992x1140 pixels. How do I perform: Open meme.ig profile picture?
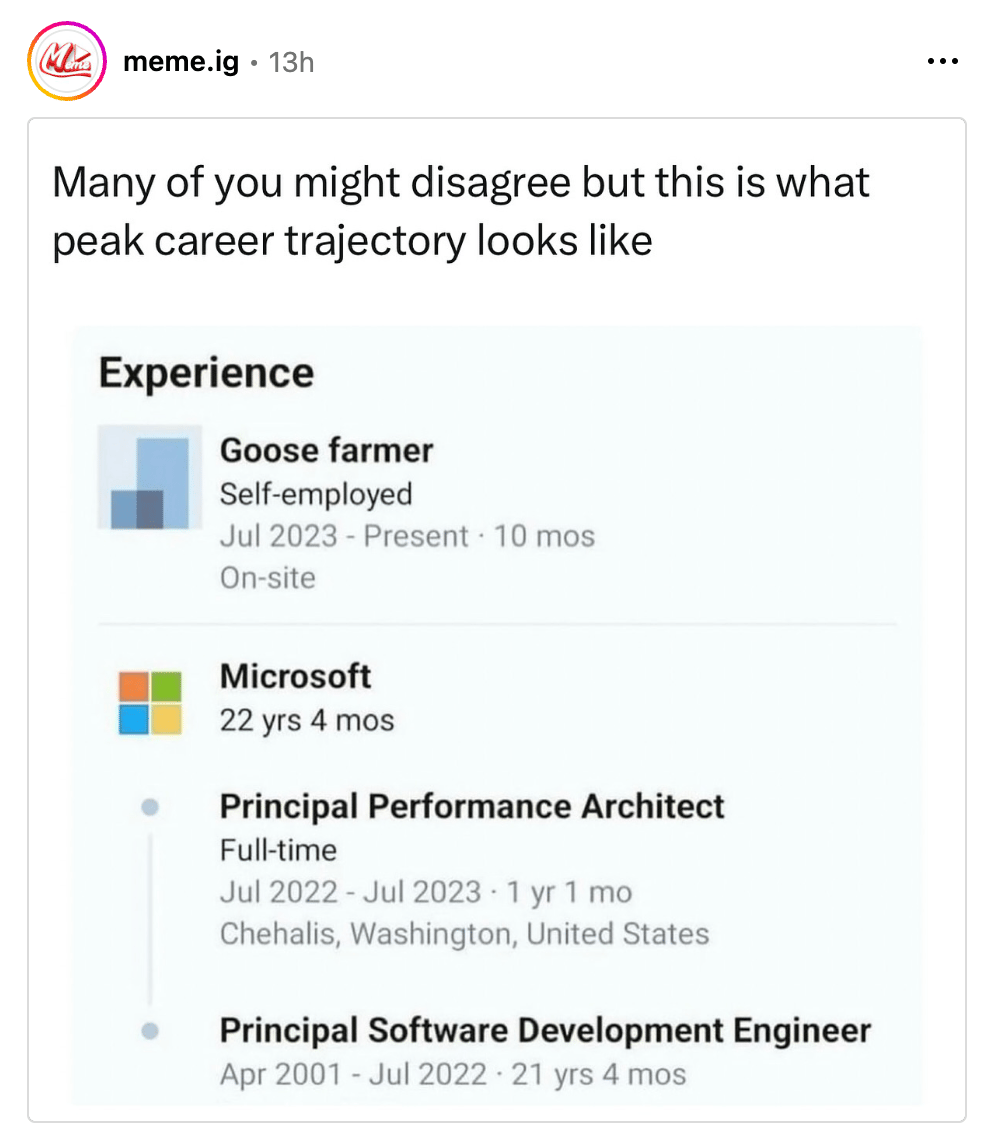[x=66, y=62]
